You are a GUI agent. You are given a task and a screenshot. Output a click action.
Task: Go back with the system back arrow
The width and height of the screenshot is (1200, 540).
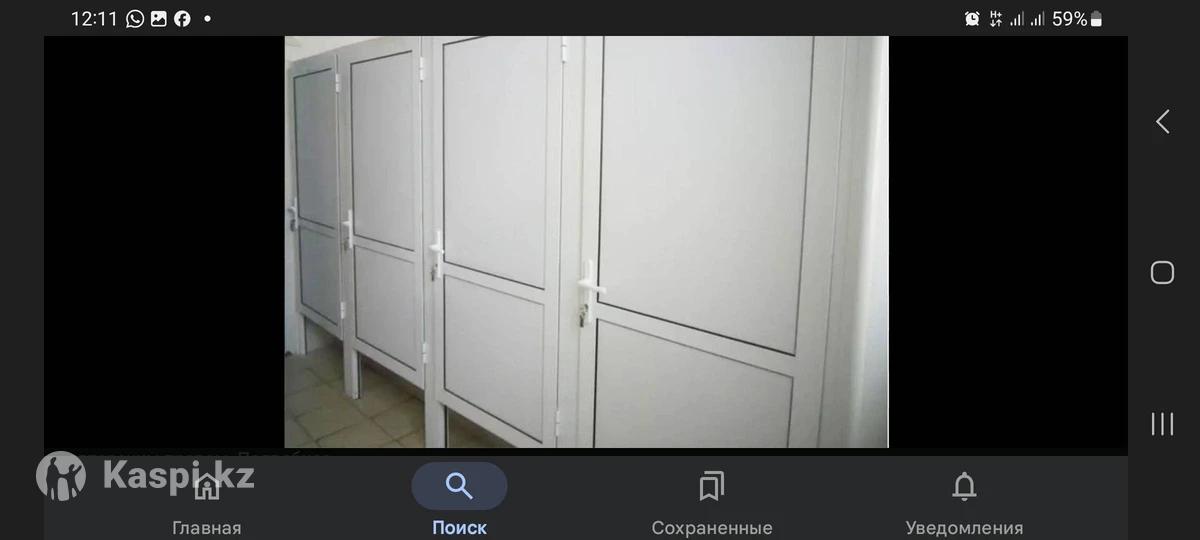click(x=1162, y=122)
